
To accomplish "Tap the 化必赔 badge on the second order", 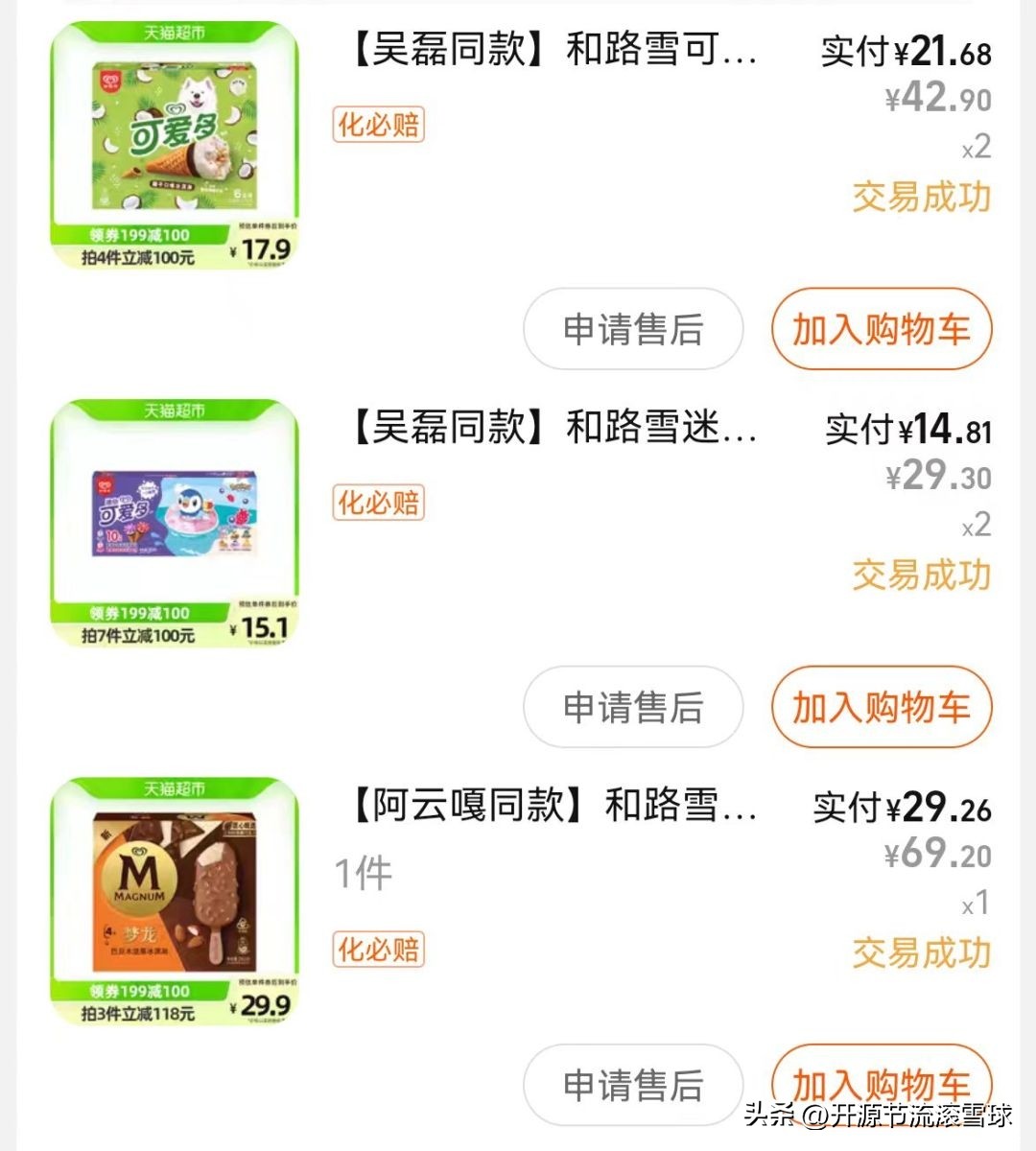I will [377, 504].
